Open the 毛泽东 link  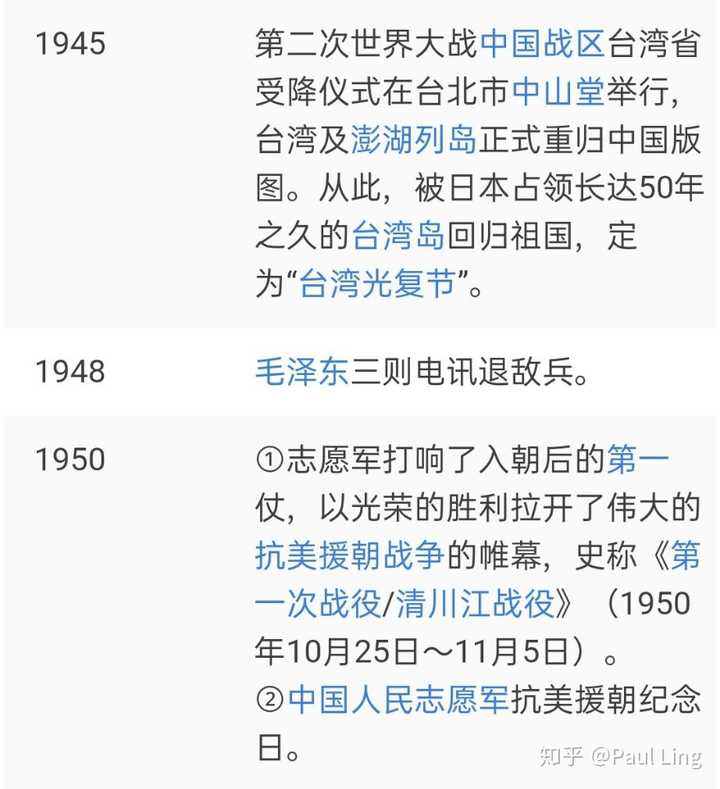pos(302,372)
